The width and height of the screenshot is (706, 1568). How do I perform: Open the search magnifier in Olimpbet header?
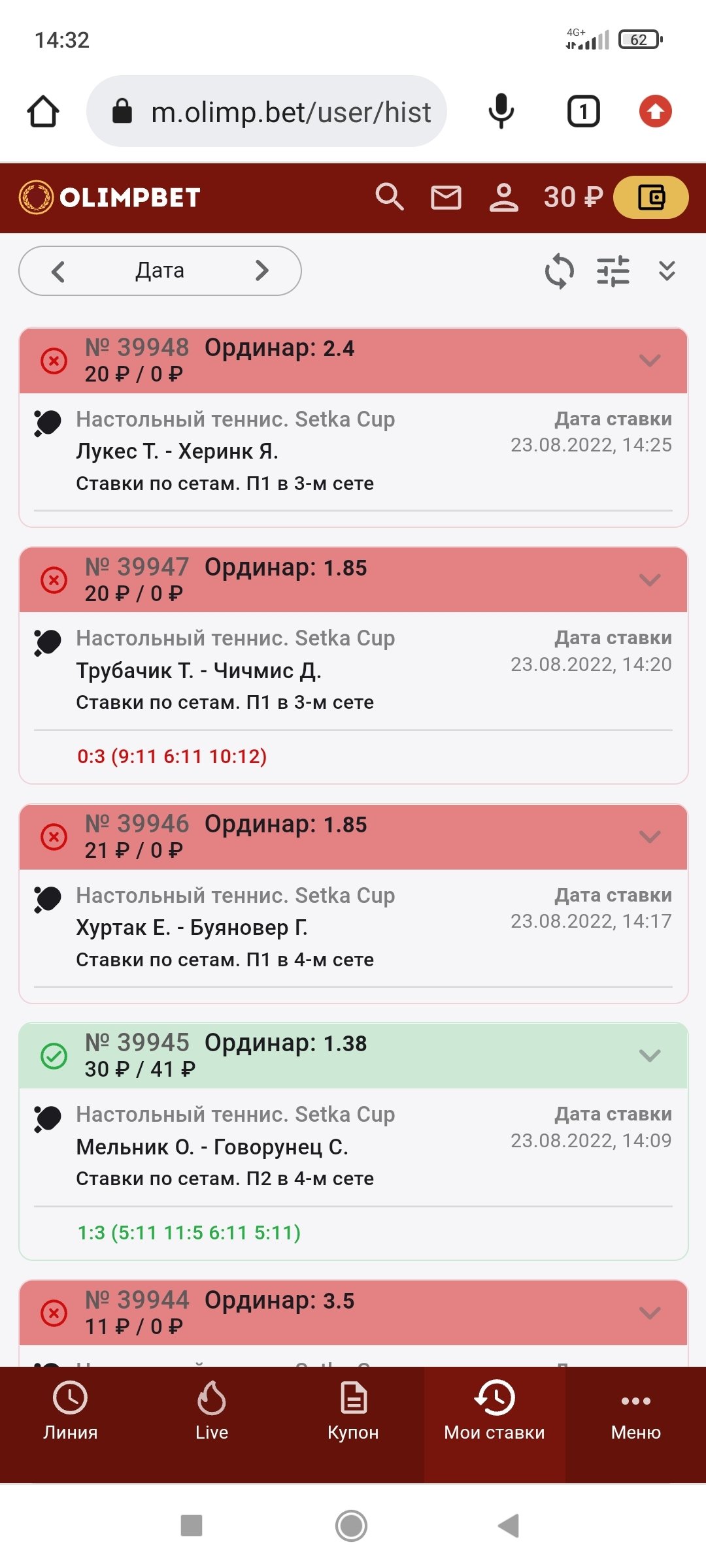click(390, 197)
